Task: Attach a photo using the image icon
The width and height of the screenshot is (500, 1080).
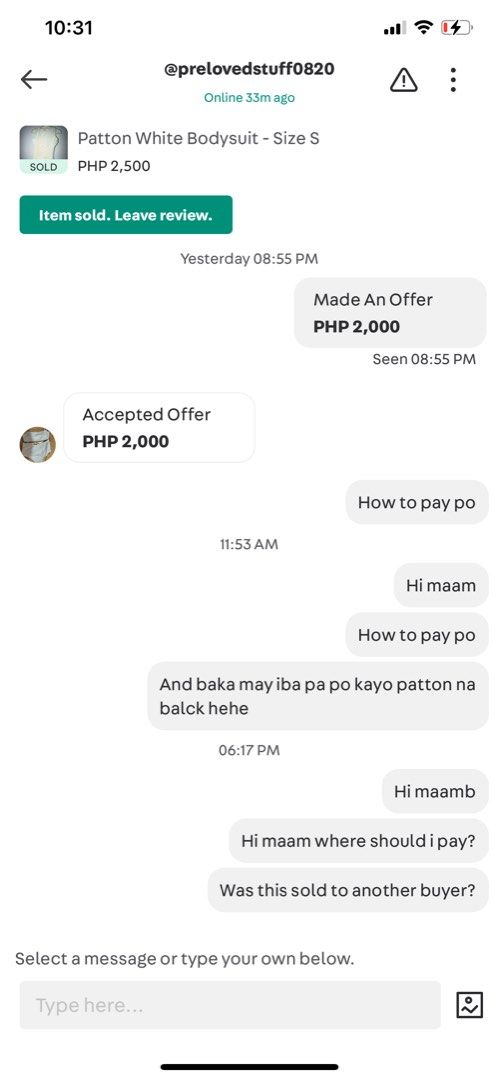Action: pos(470,1005)
